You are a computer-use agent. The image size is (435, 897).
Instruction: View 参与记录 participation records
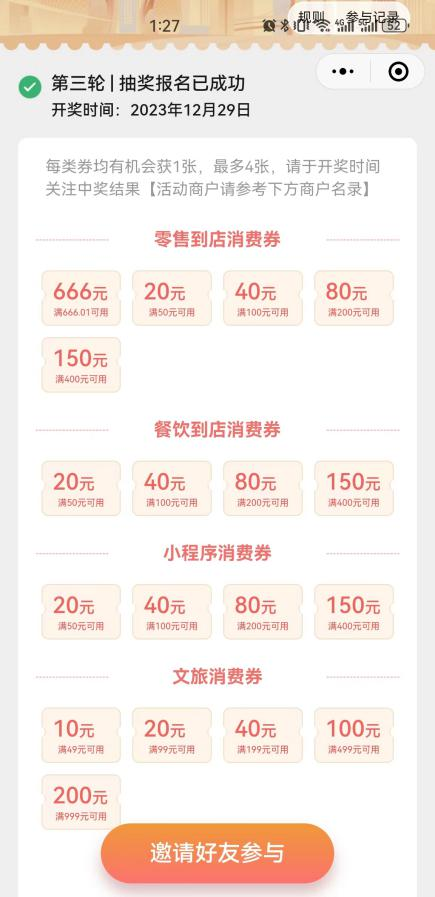click(372, 17)
